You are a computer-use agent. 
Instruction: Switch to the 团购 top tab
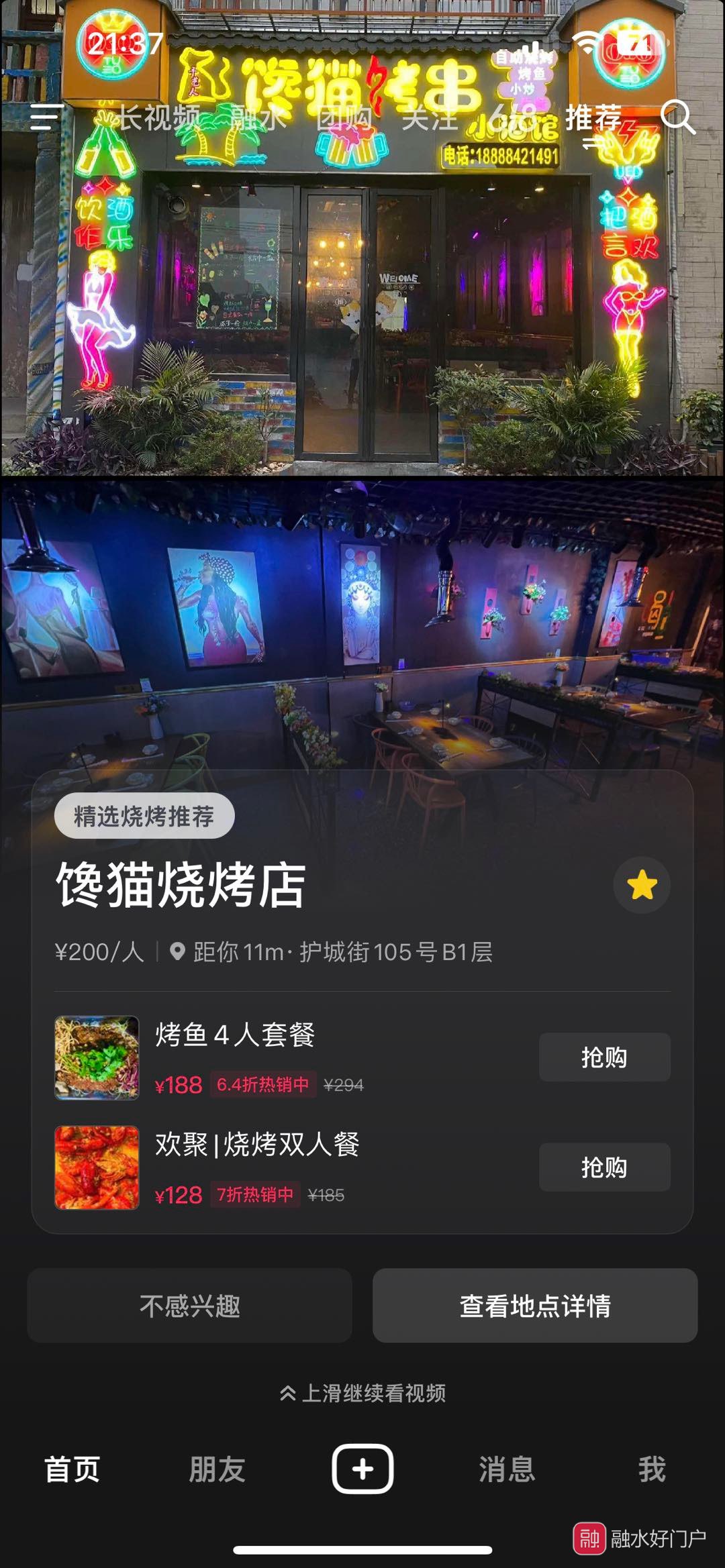[344, 118]
